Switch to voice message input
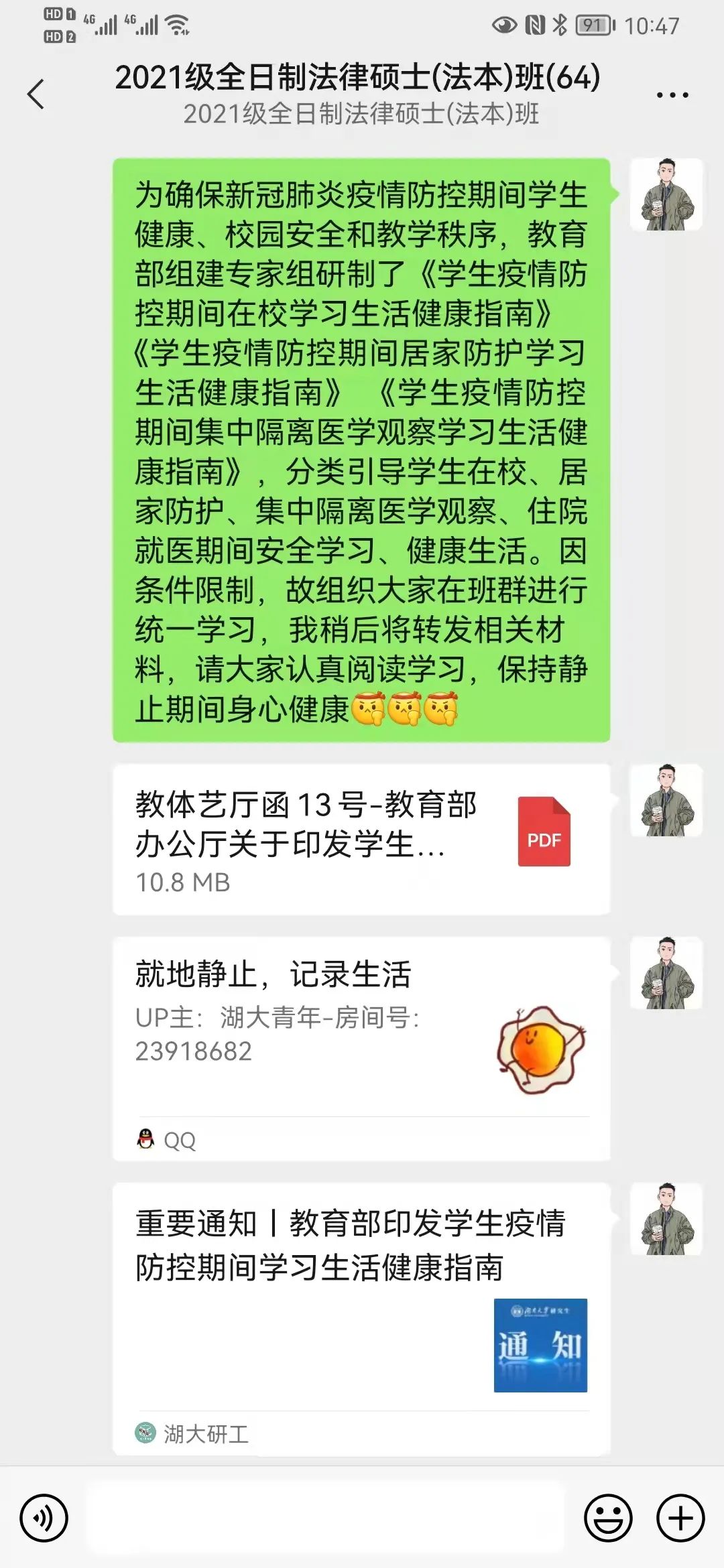Image resolution: width=724 pixels, height=1568 pixels. [44, 1518]
